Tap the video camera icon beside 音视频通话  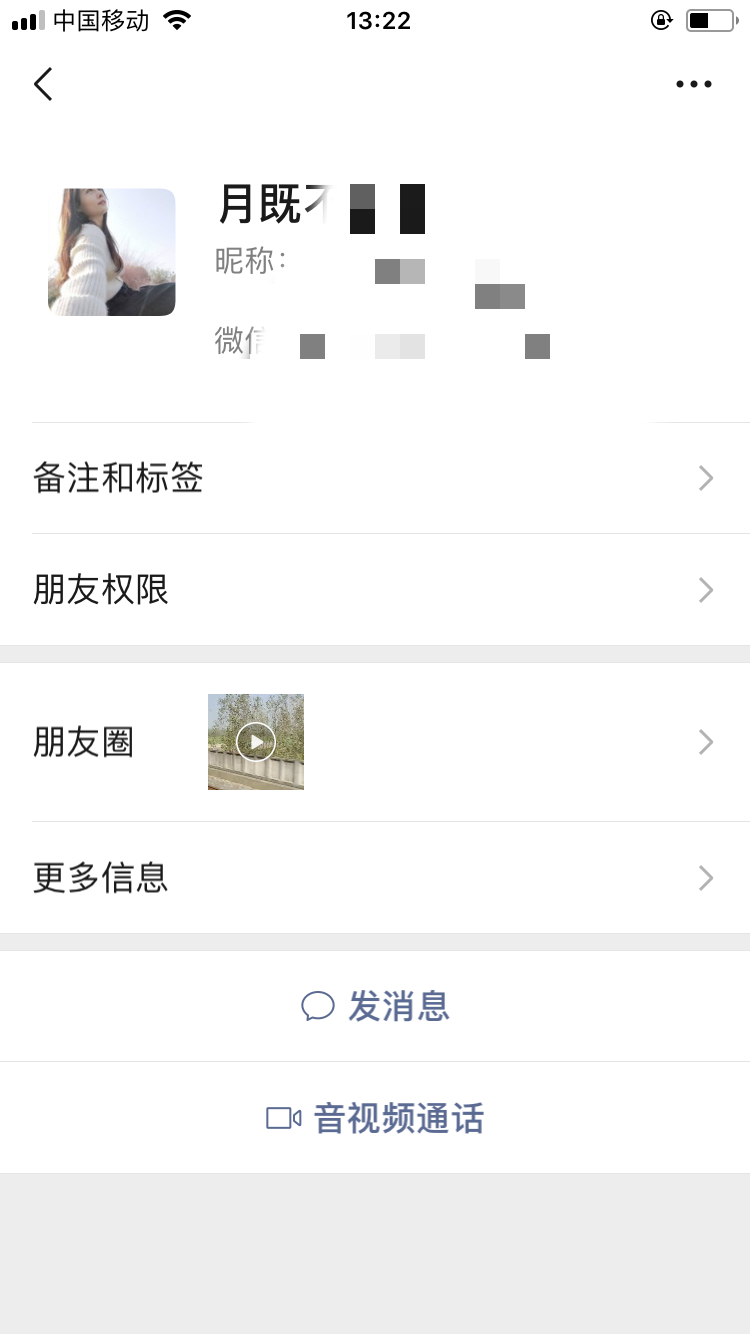[x=282, y=1118]
